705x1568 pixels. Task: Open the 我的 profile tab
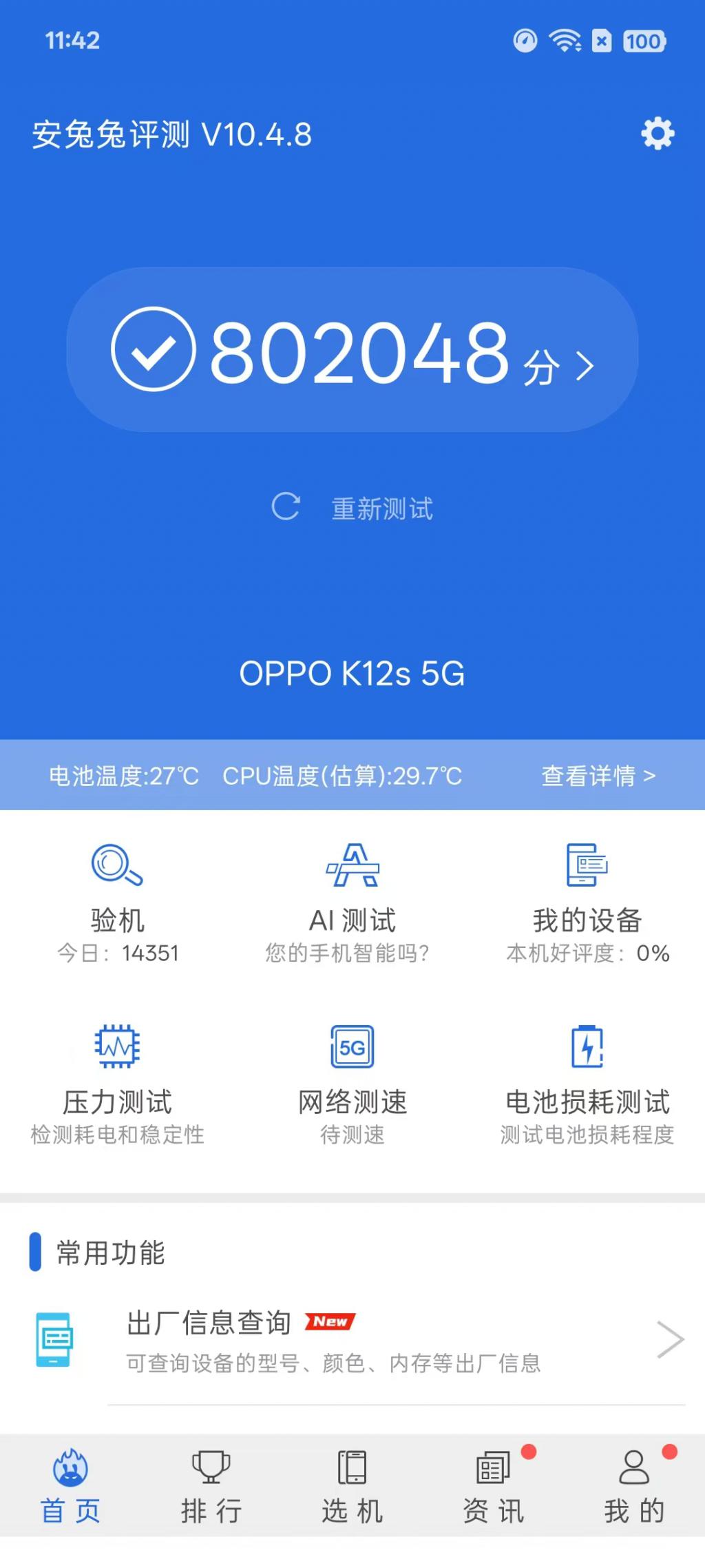pos(635,1487)
